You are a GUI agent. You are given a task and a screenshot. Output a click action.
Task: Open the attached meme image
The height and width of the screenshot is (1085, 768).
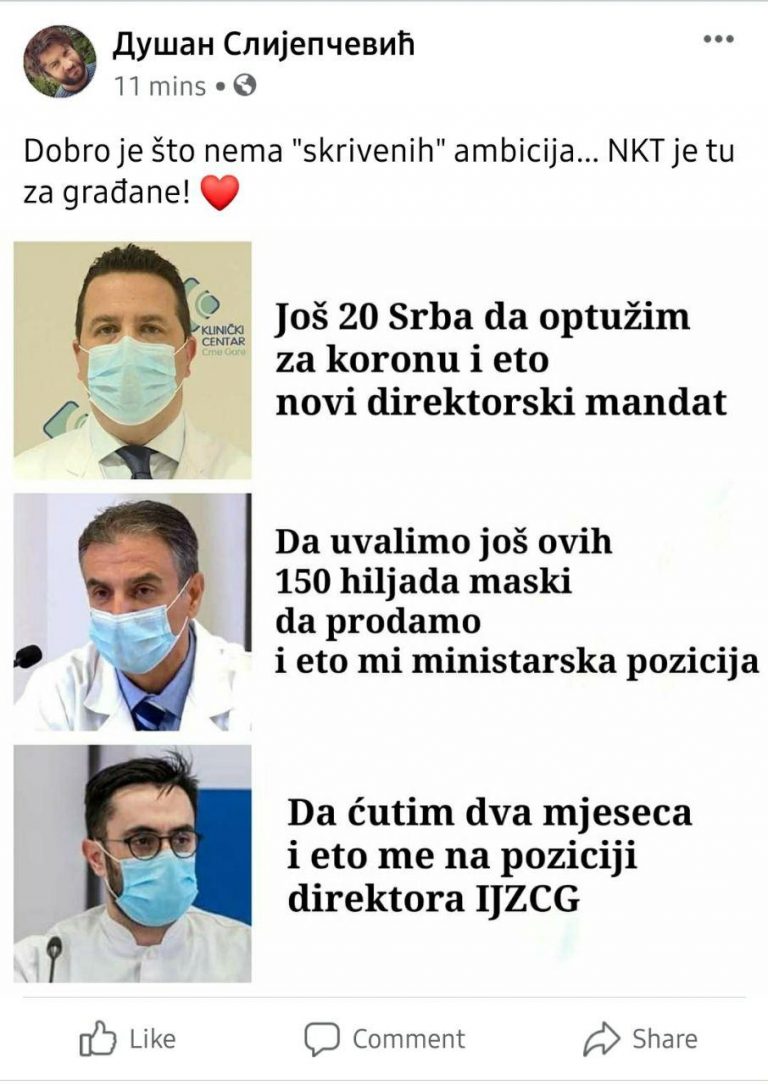(x=384, y=612)
